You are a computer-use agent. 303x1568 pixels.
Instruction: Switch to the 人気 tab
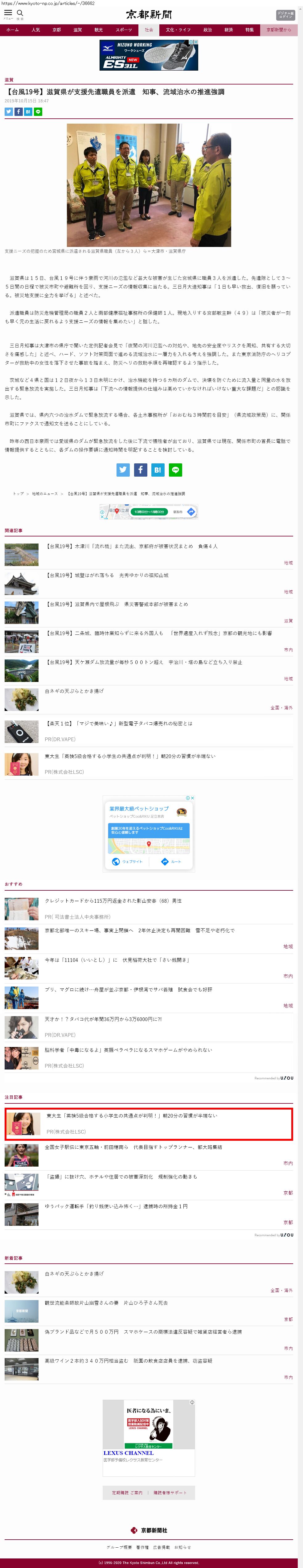pos(36,30)
